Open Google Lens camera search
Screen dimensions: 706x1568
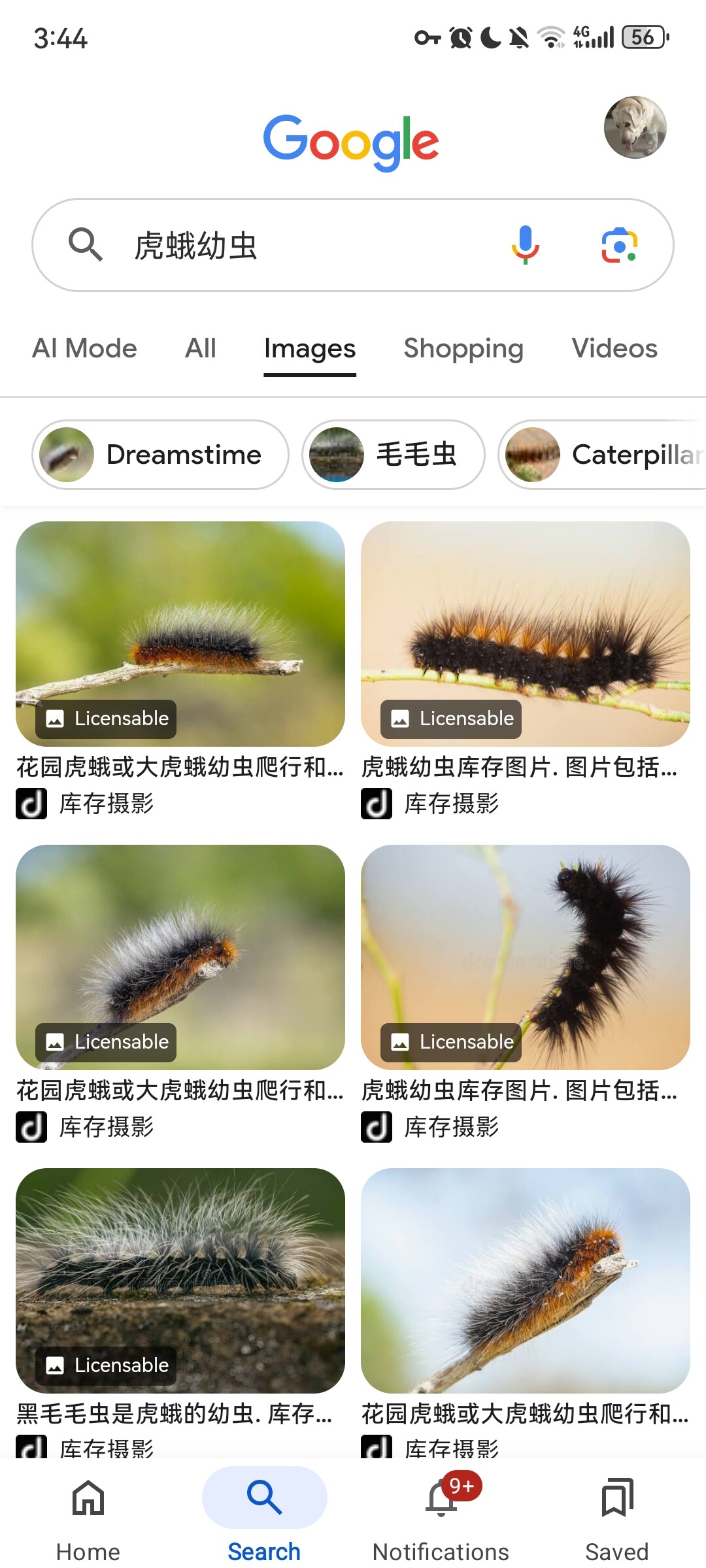click(x=618, y=245)
